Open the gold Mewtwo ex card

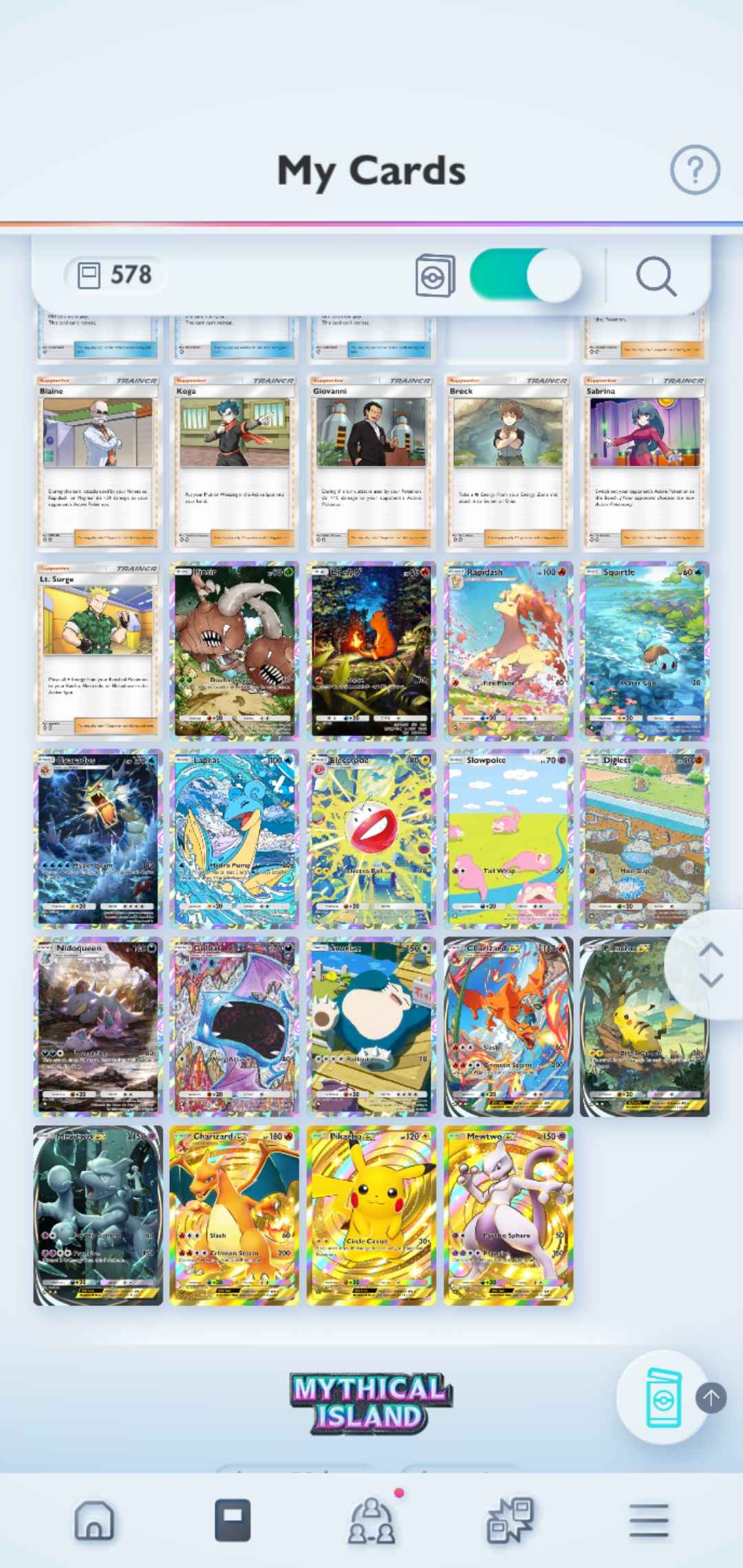[x=508, y=1215]
